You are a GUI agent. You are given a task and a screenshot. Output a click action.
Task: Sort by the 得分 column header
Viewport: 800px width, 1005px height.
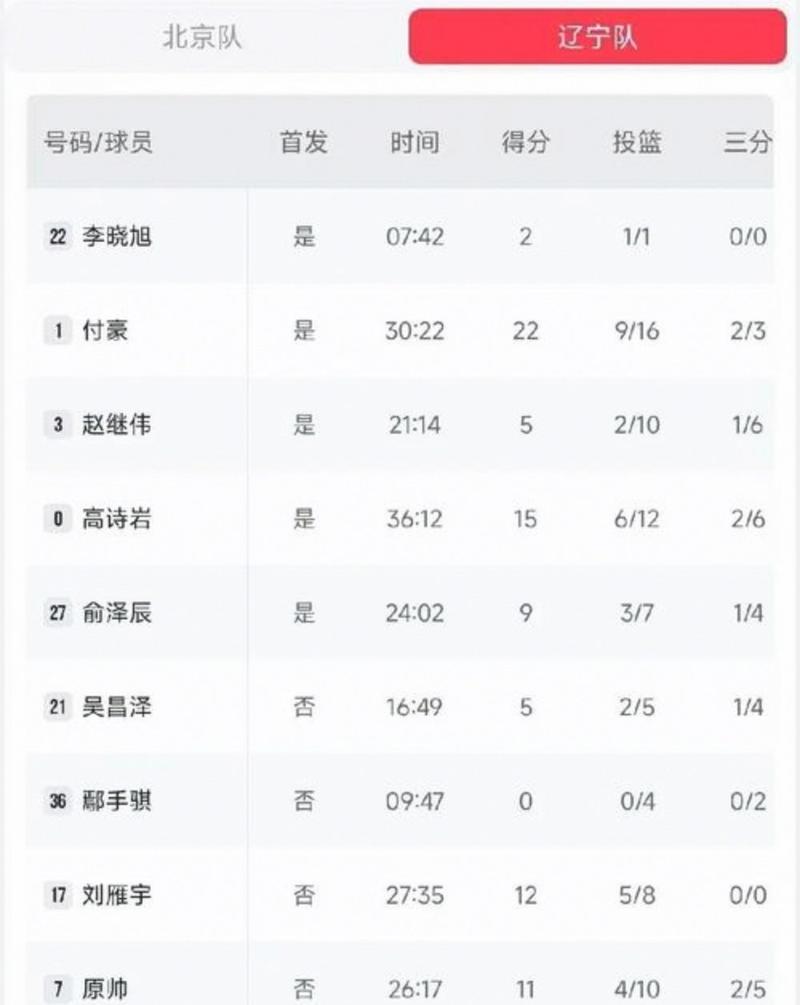(x=524, y=139)
